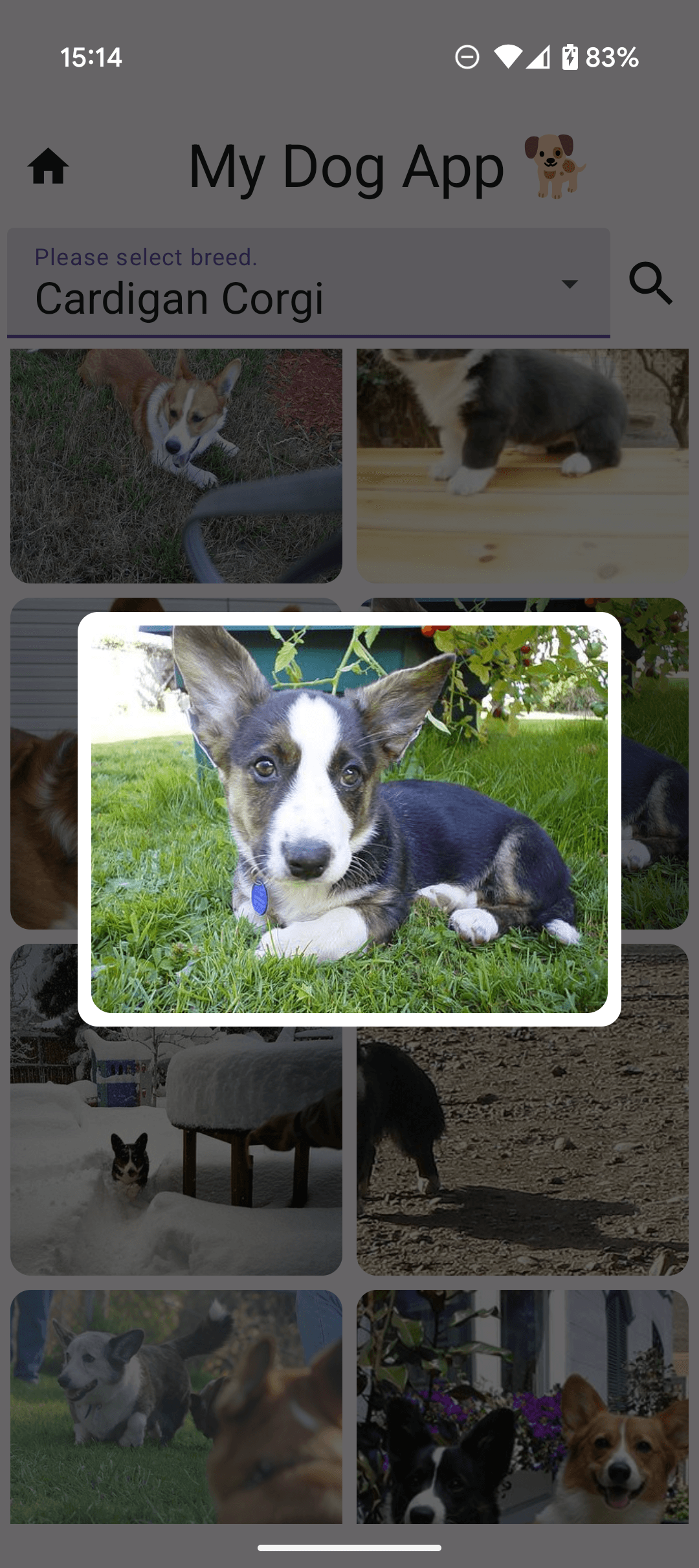Open the breed selection dropdown

pyautogui.click(x=307, y=285)
